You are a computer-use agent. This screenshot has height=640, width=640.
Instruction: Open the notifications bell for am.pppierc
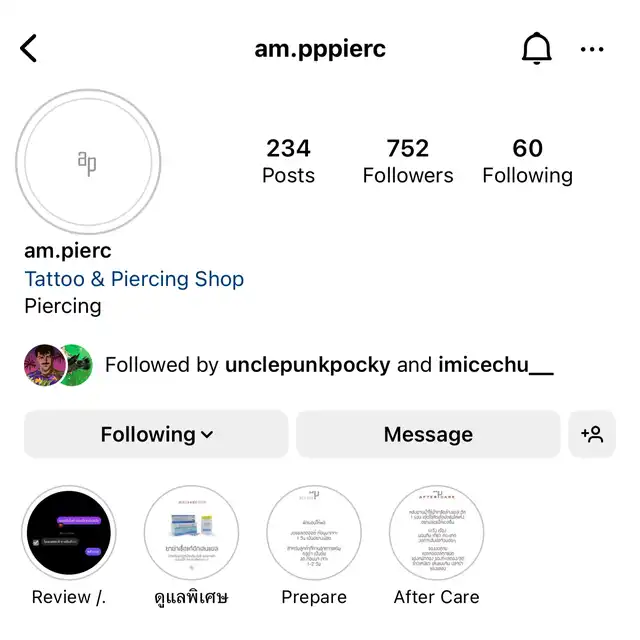(x=537, y=48)
